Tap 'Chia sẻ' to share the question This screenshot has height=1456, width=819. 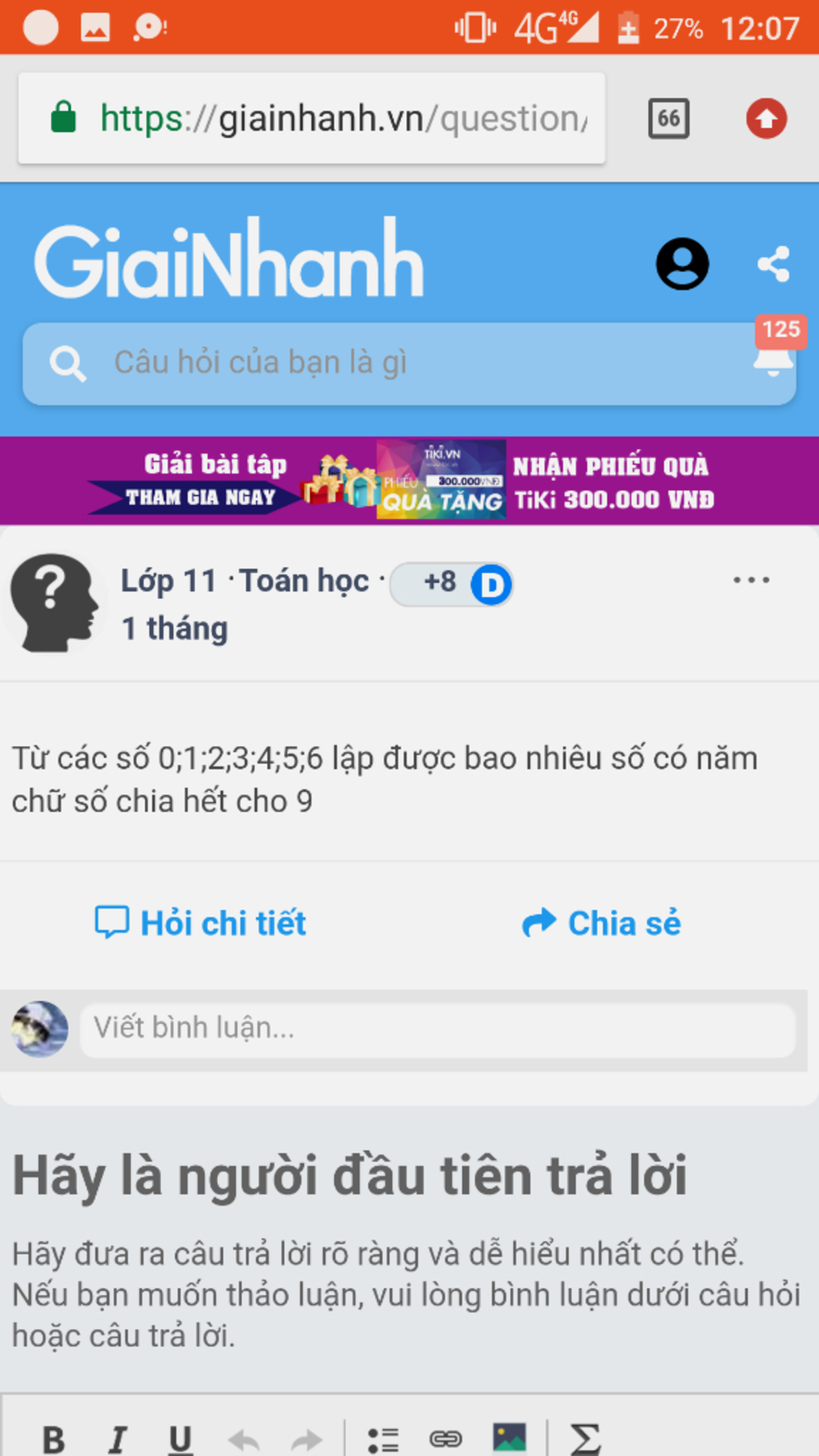click(601, 923)
